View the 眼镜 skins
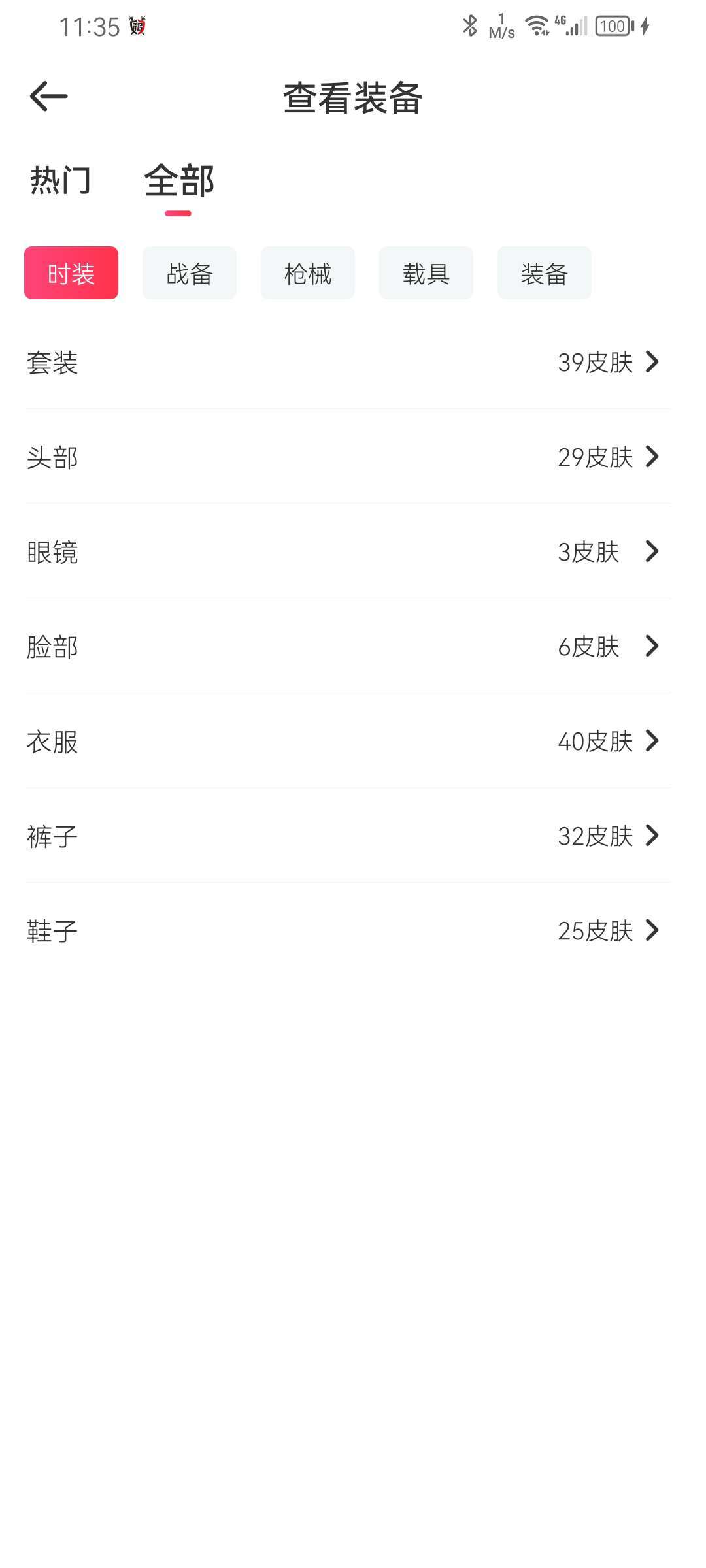The height and width of the screenshot is (1568, 706). point(348,551)
